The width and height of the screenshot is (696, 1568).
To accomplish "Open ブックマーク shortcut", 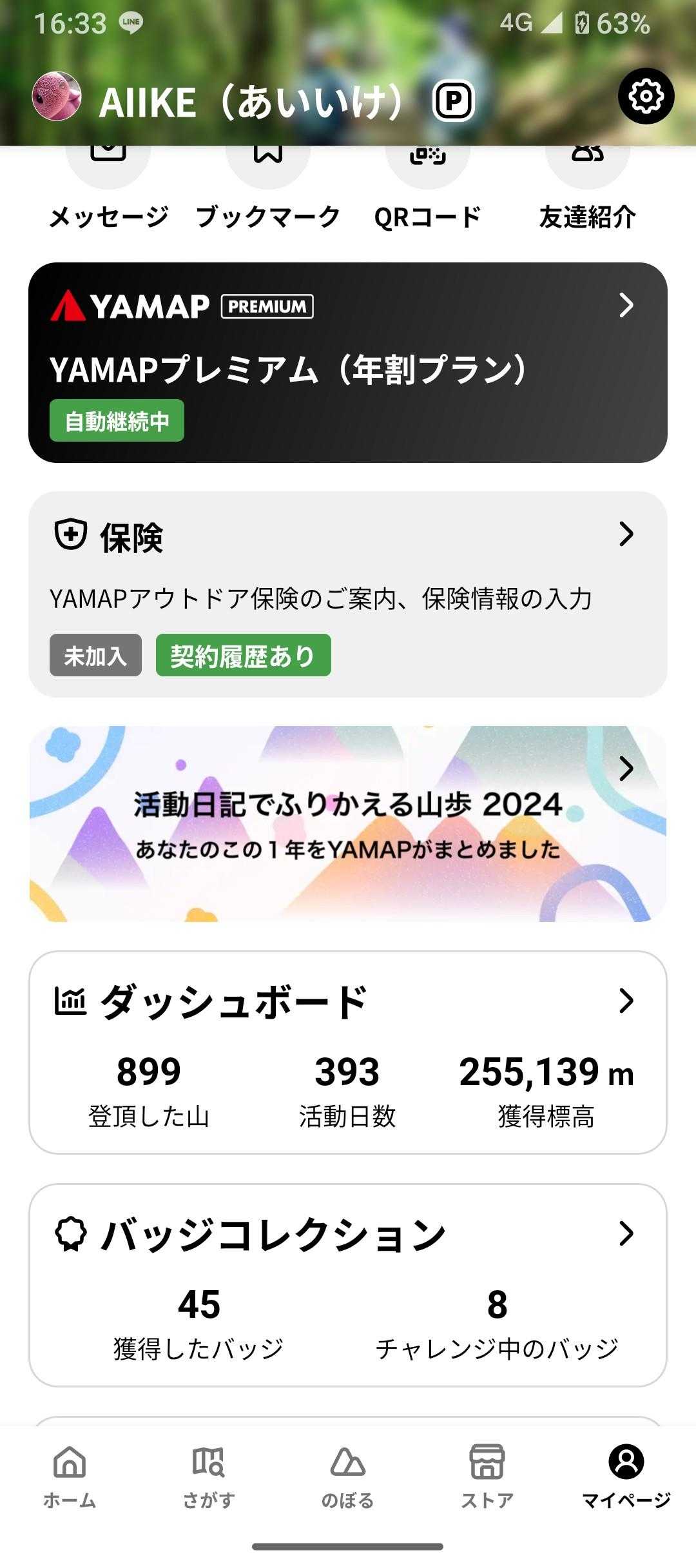I will pyautogui.click(x=267, y=193).
